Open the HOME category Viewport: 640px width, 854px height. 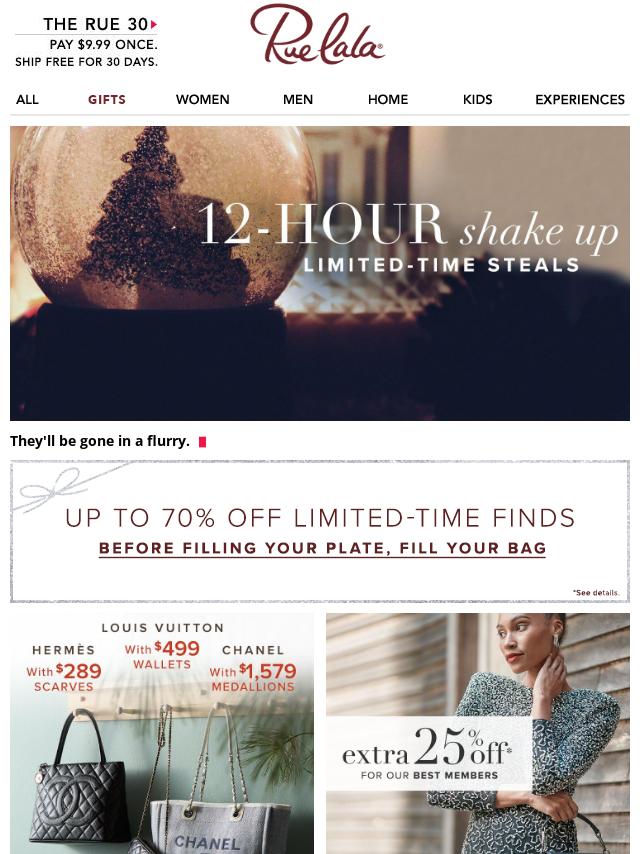(x=387, y=99)
